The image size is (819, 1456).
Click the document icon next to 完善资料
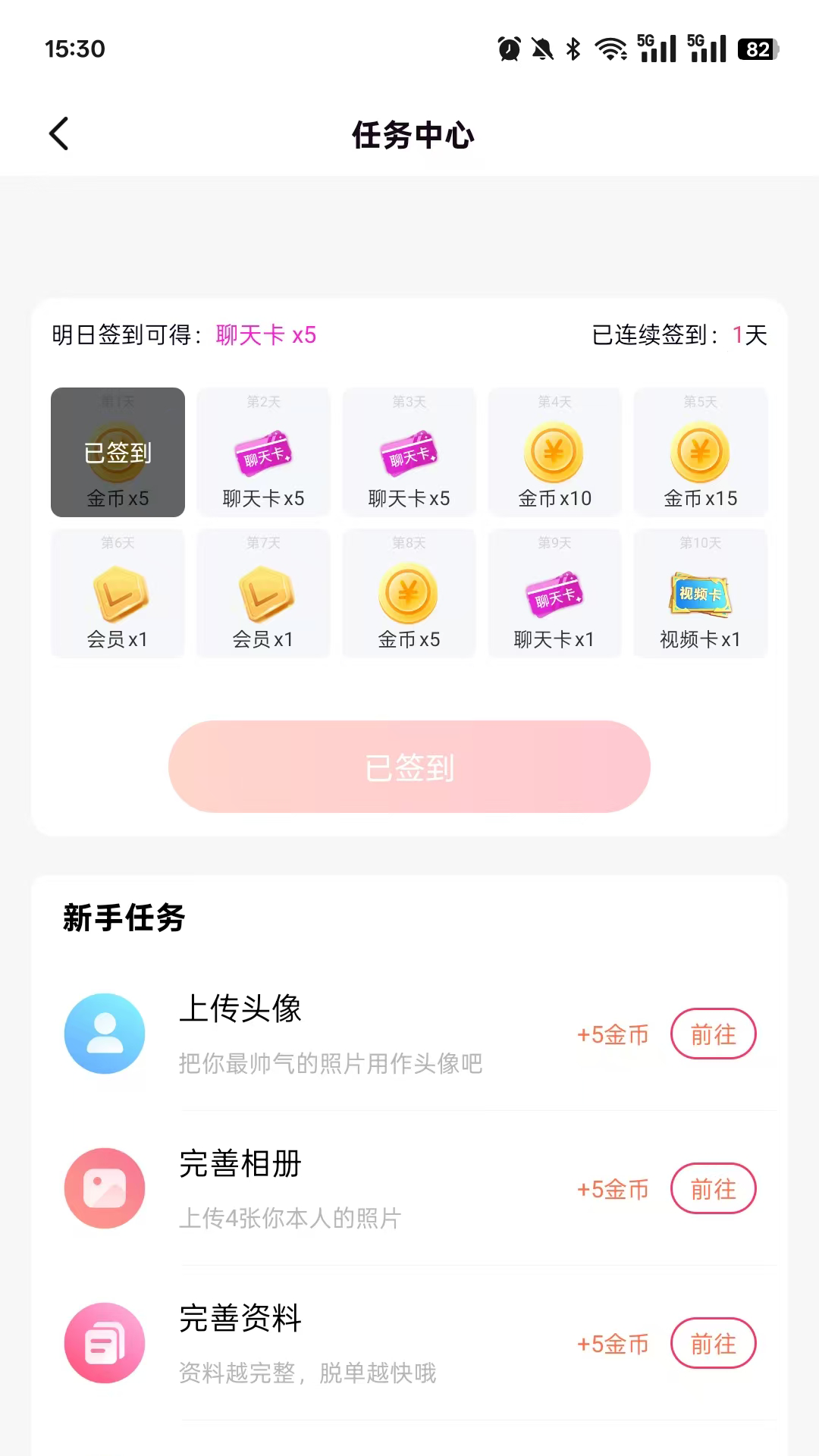click(x=105, y=1342)
